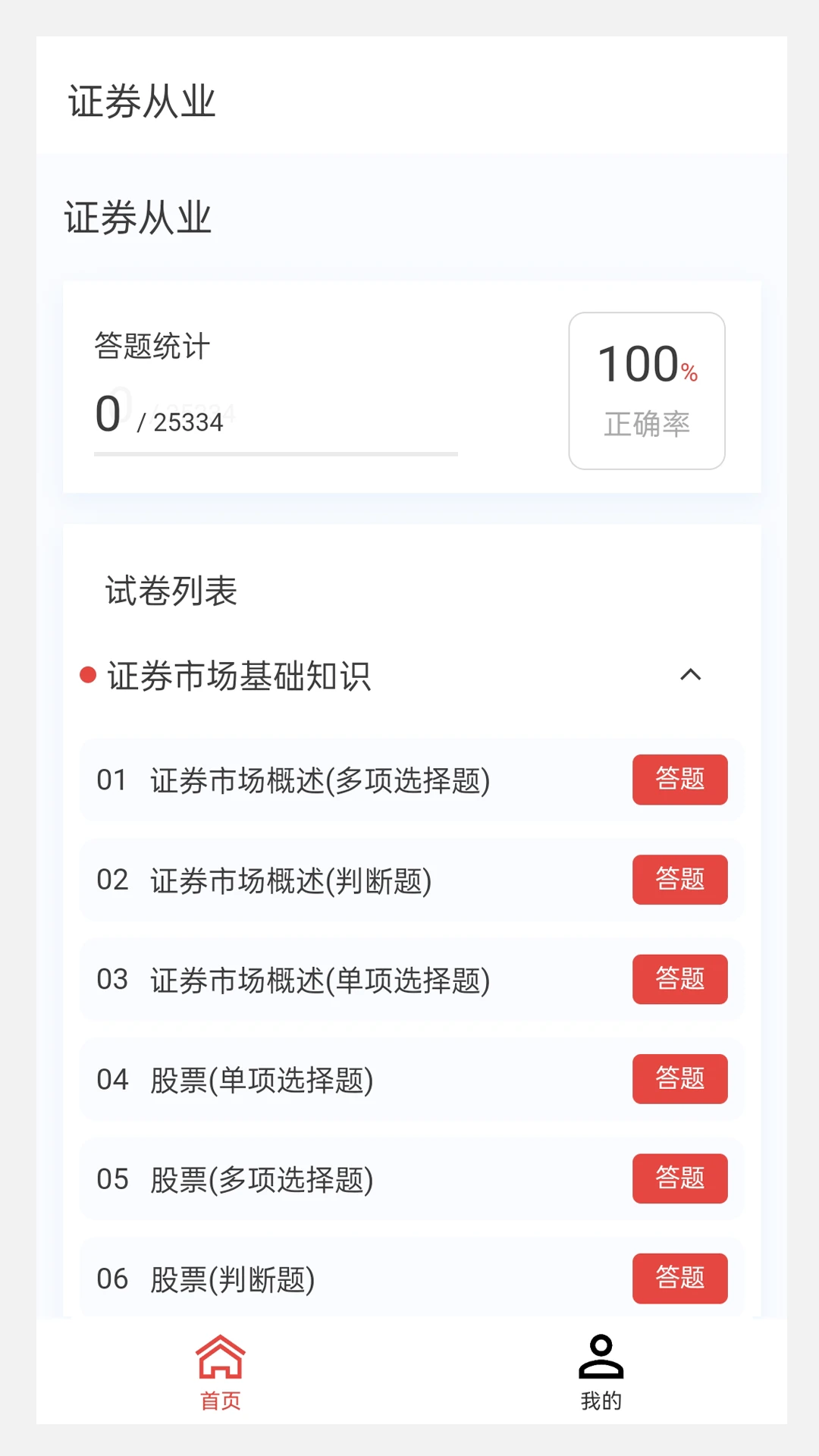Select the 05 股票(多项选择题) list row
The image size is (819, 1456).
341,1178
